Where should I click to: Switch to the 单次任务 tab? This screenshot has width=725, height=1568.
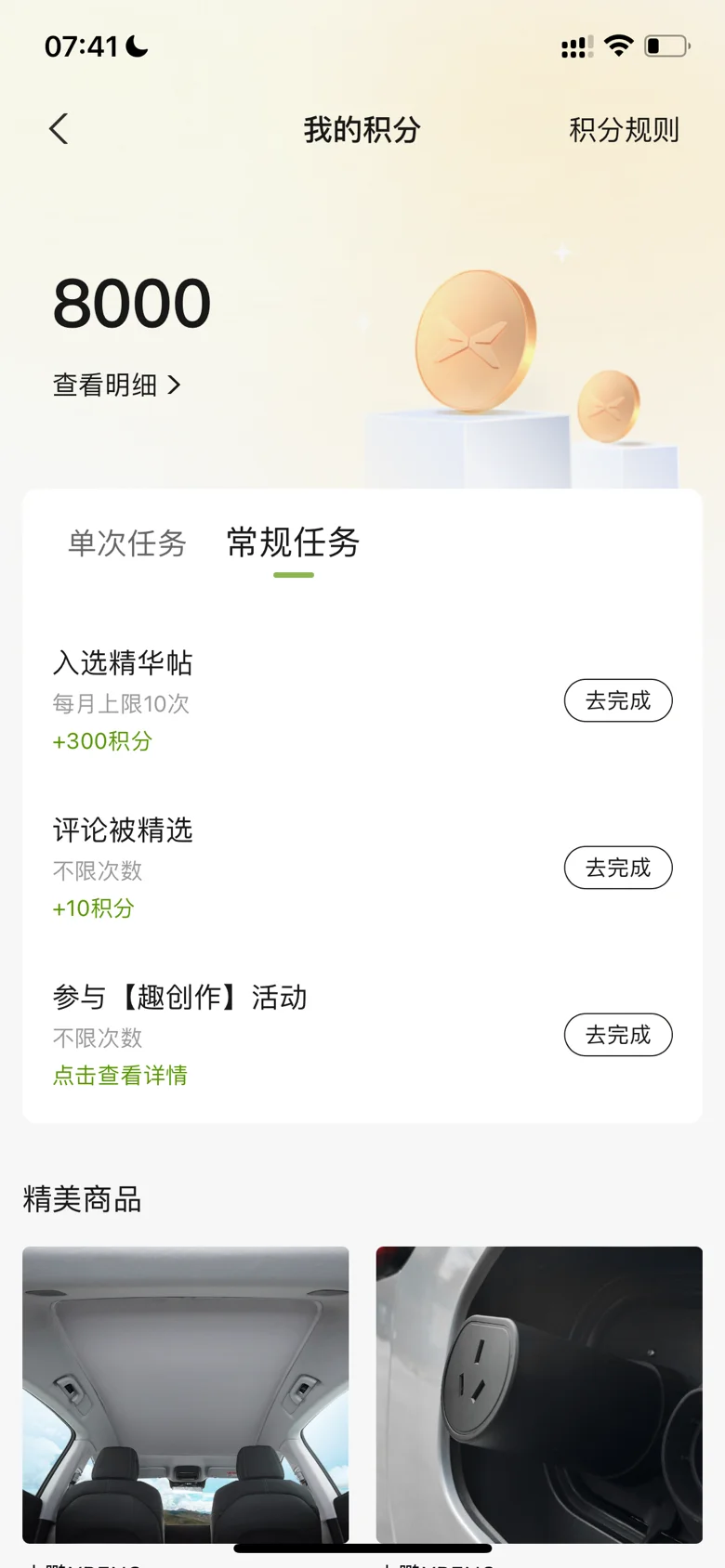(x=127, y=542)
